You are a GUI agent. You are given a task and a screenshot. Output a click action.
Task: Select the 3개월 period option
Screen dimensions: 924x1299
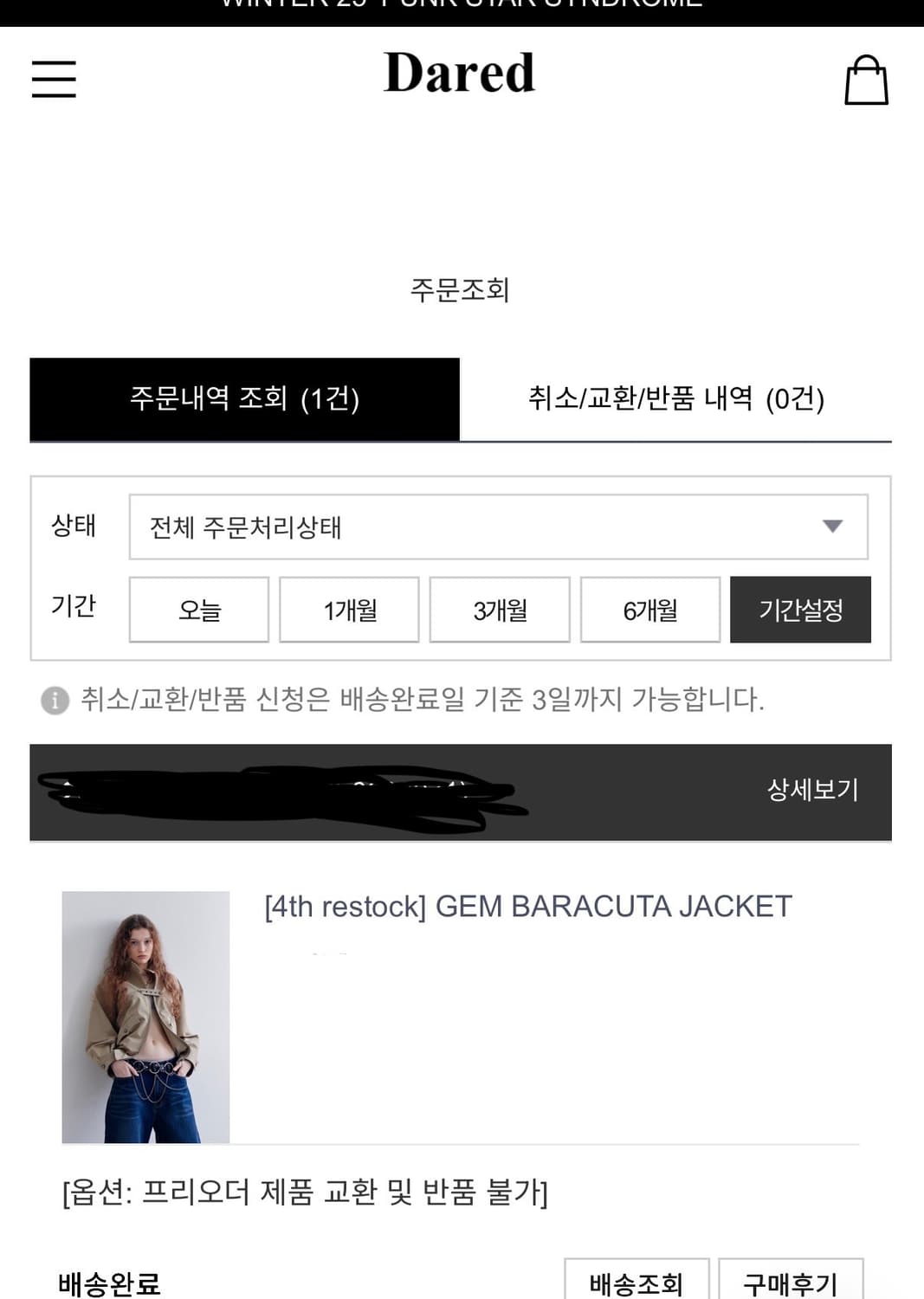(x=500, y=610)
